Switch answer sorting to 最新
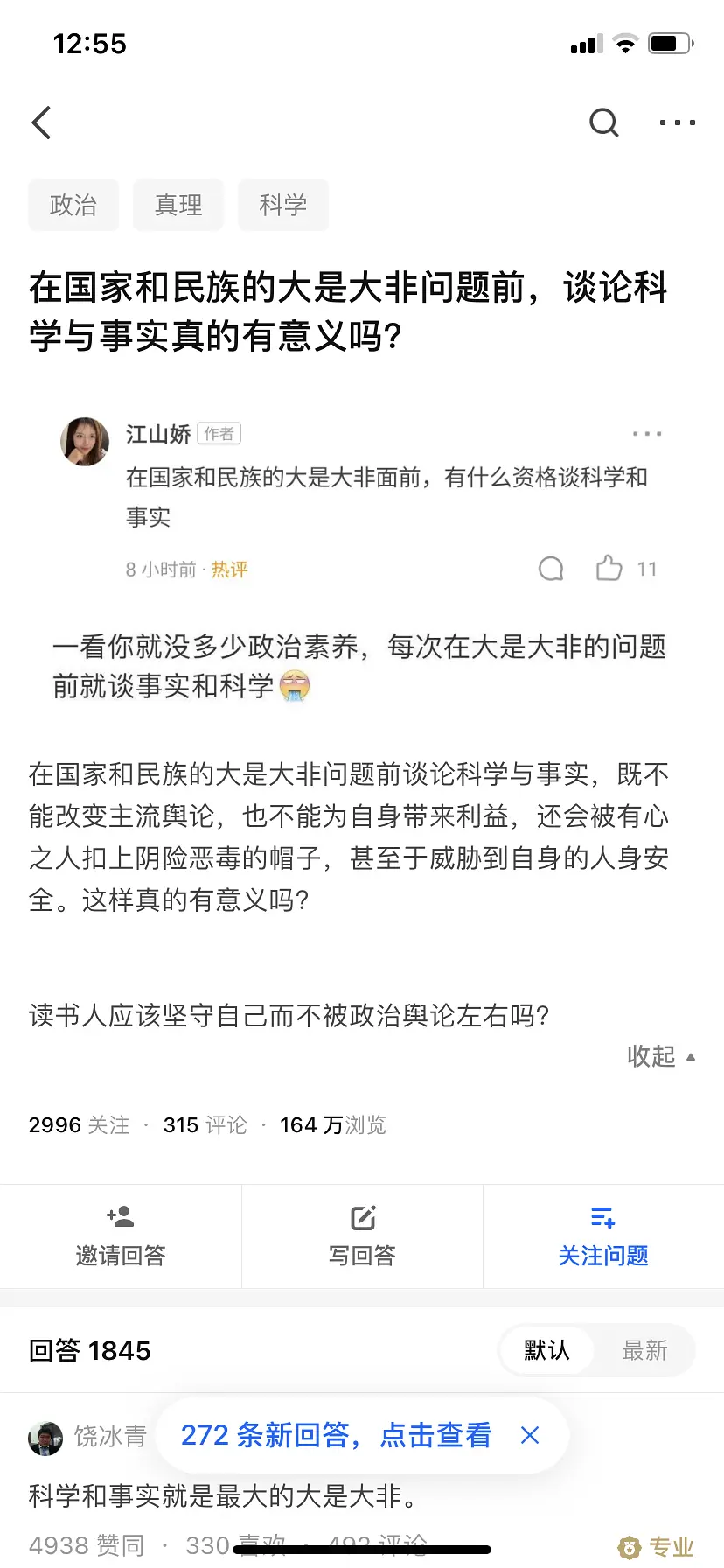This screenshot has width=724, height=1568. (644, 1350)
